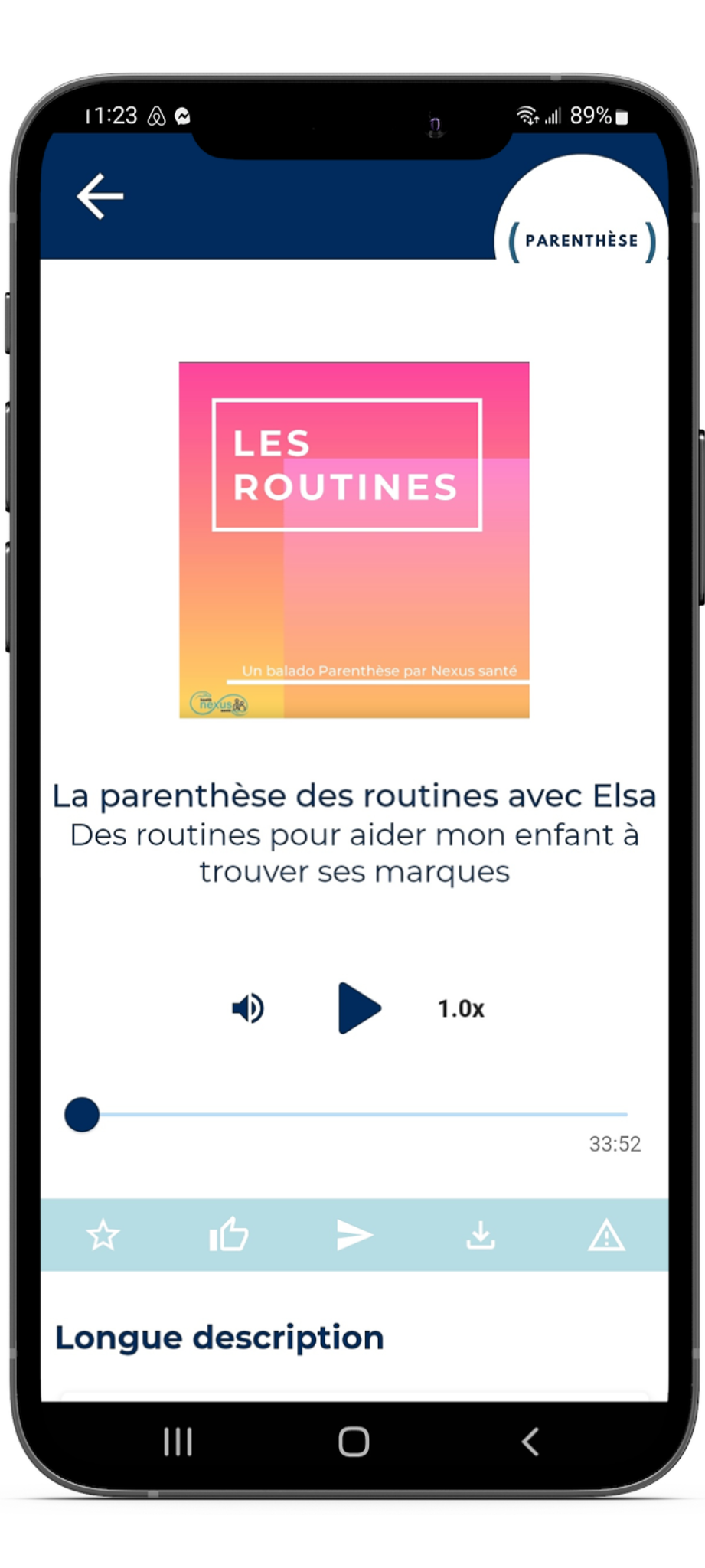This screenshot has width=705, height=1568.
Task: Like the episode with the thumbs-up
Action: [x=229, y=1234]
